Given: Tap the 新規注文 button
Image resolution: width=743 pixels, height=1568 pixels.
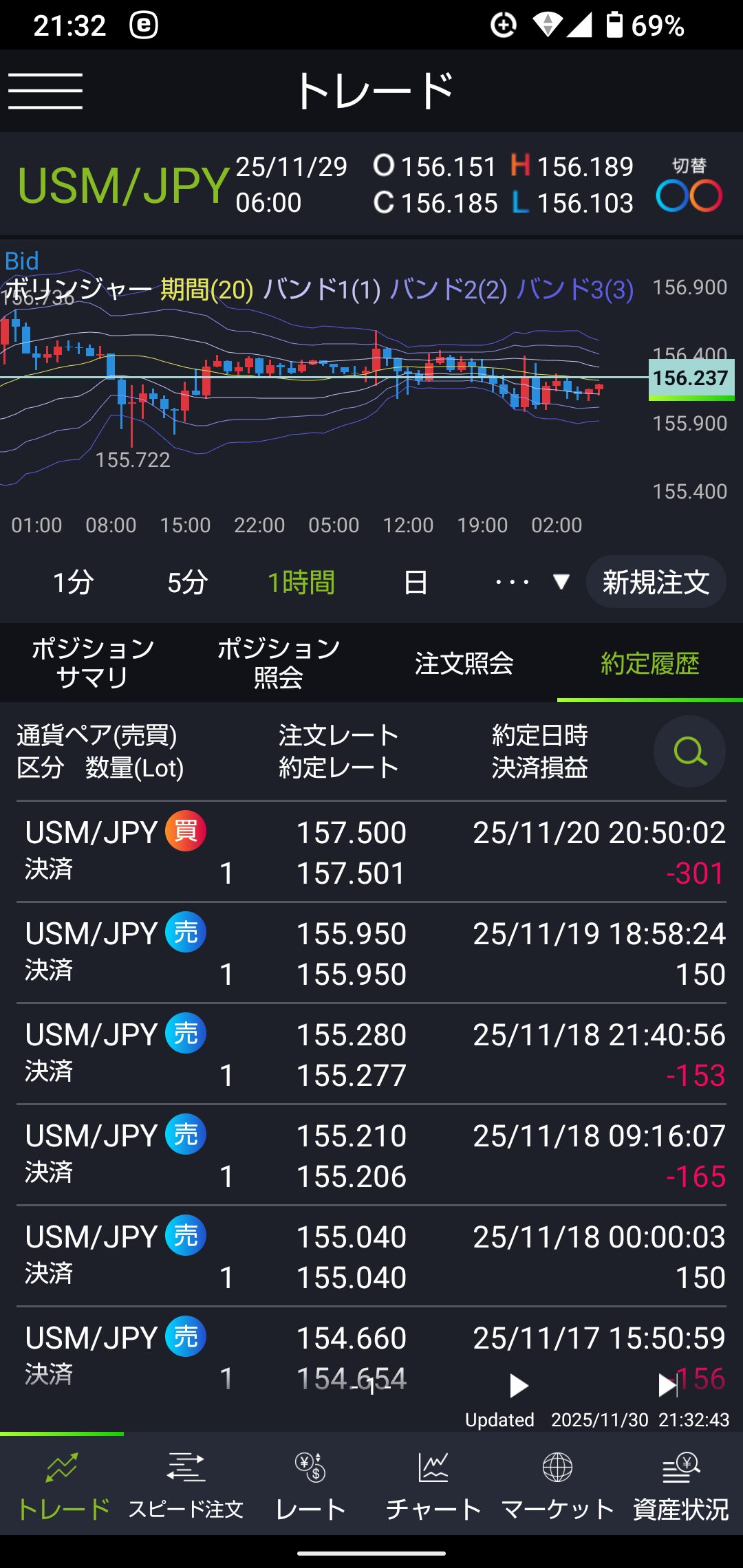Looking at the screenshot, I should pyautogui.click(x=656, y=582).
